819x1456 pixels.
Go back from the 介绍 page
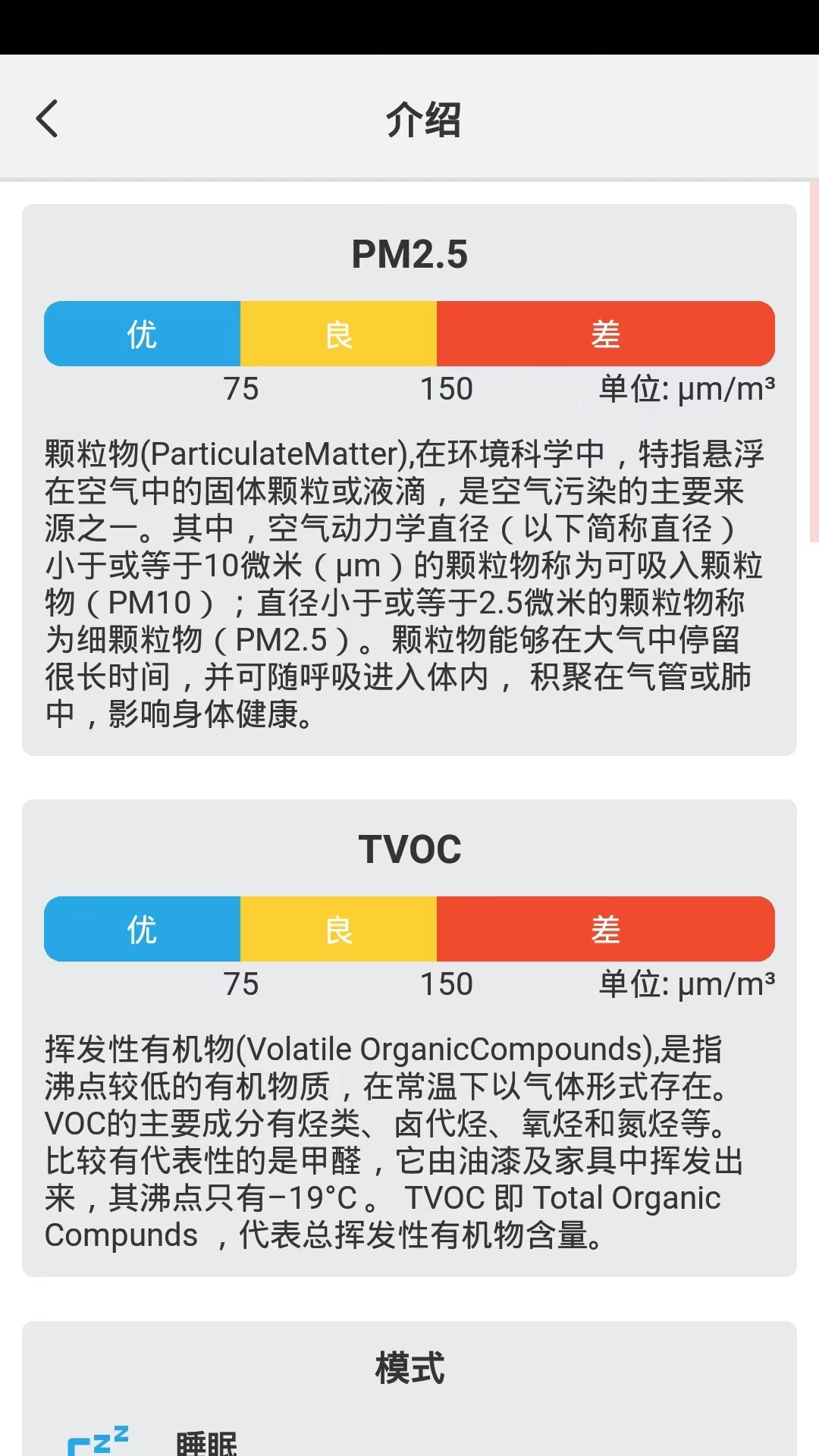(x=47, y=119)
